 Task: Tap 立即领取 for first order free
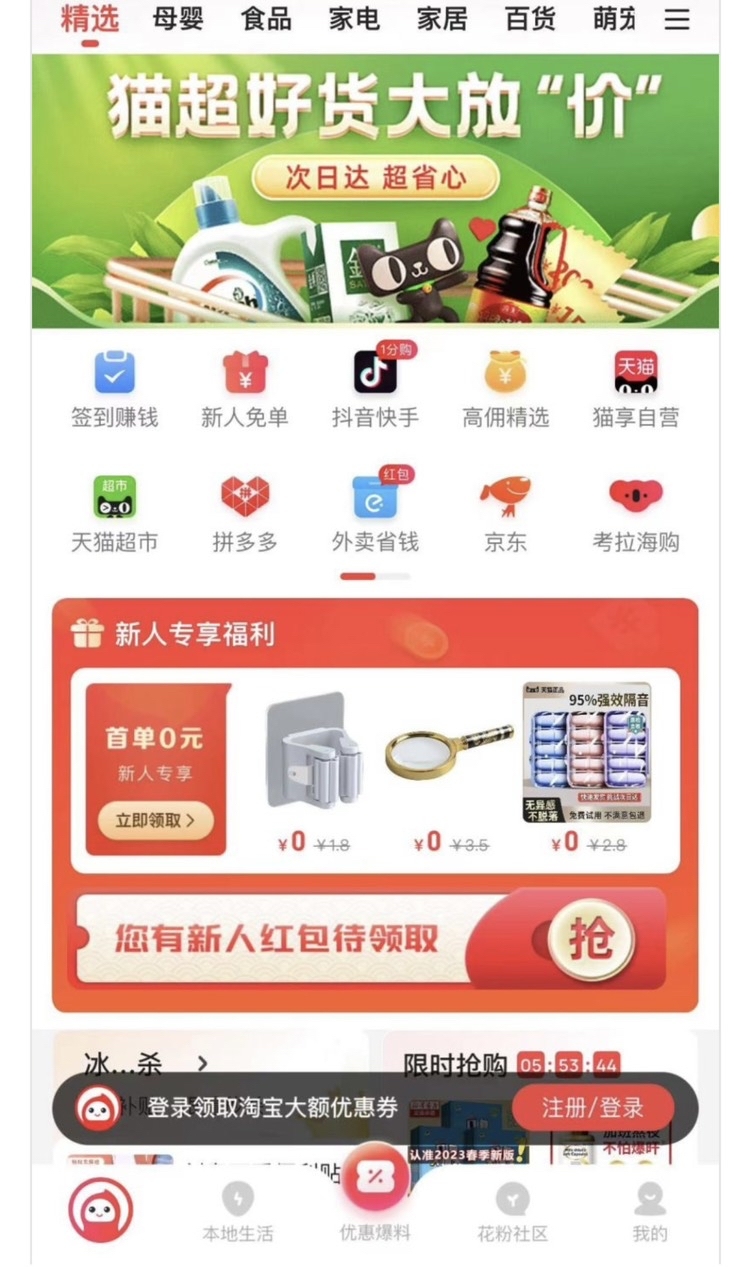(x=155, y=820)
